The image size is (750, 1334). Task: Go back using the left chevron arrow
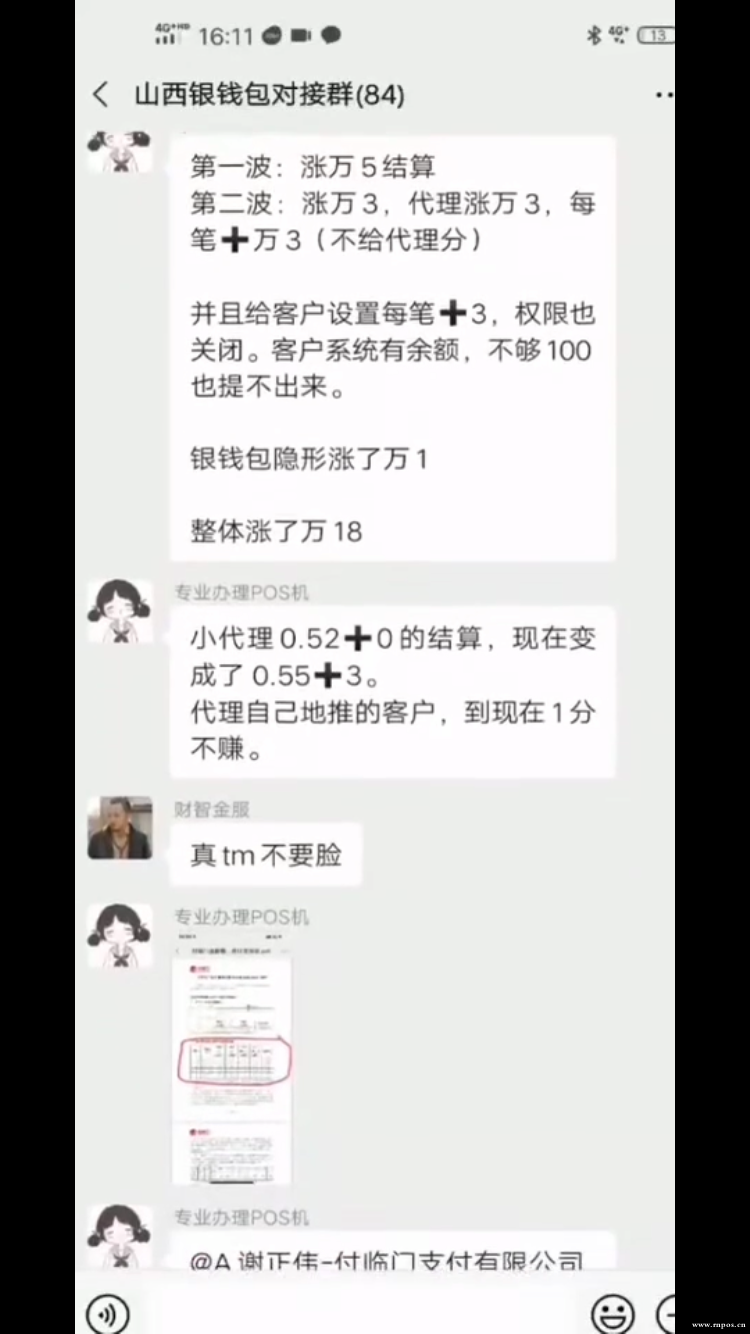(x=99, y=93)
